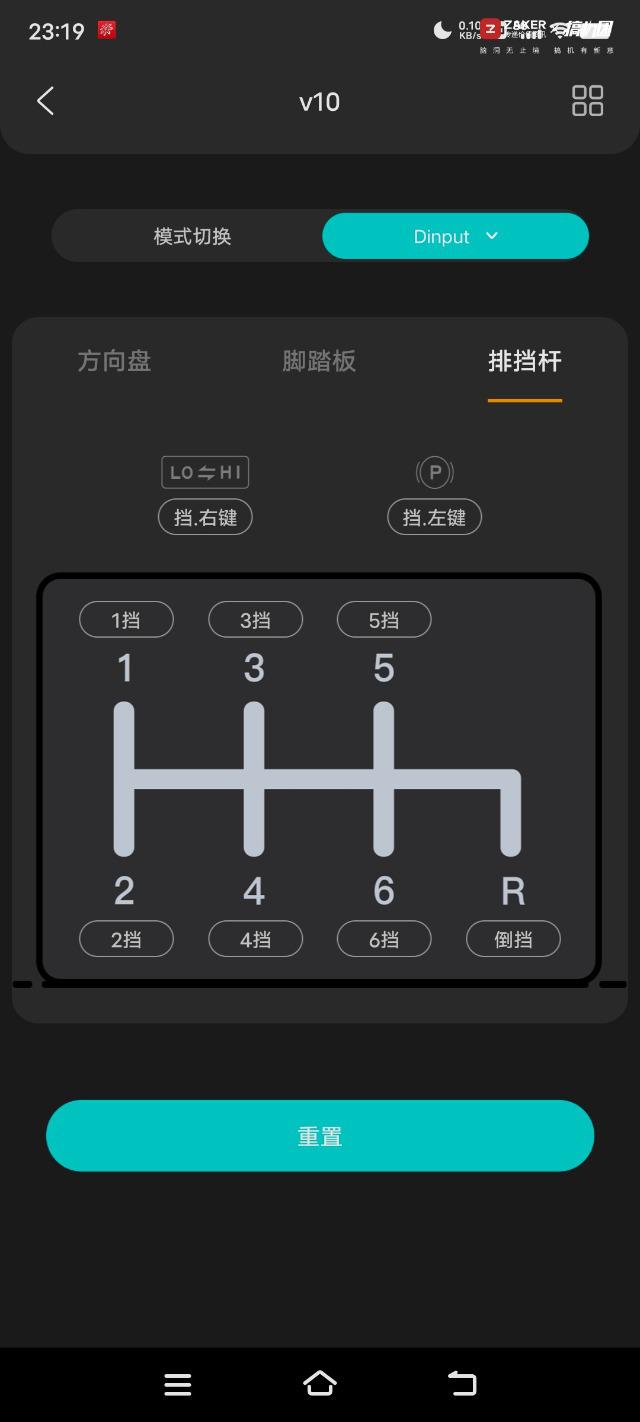This screenshot has width=640, height=1422.
Task: Expand the Dinput mode dropdown
Action: tap(455, 236)
